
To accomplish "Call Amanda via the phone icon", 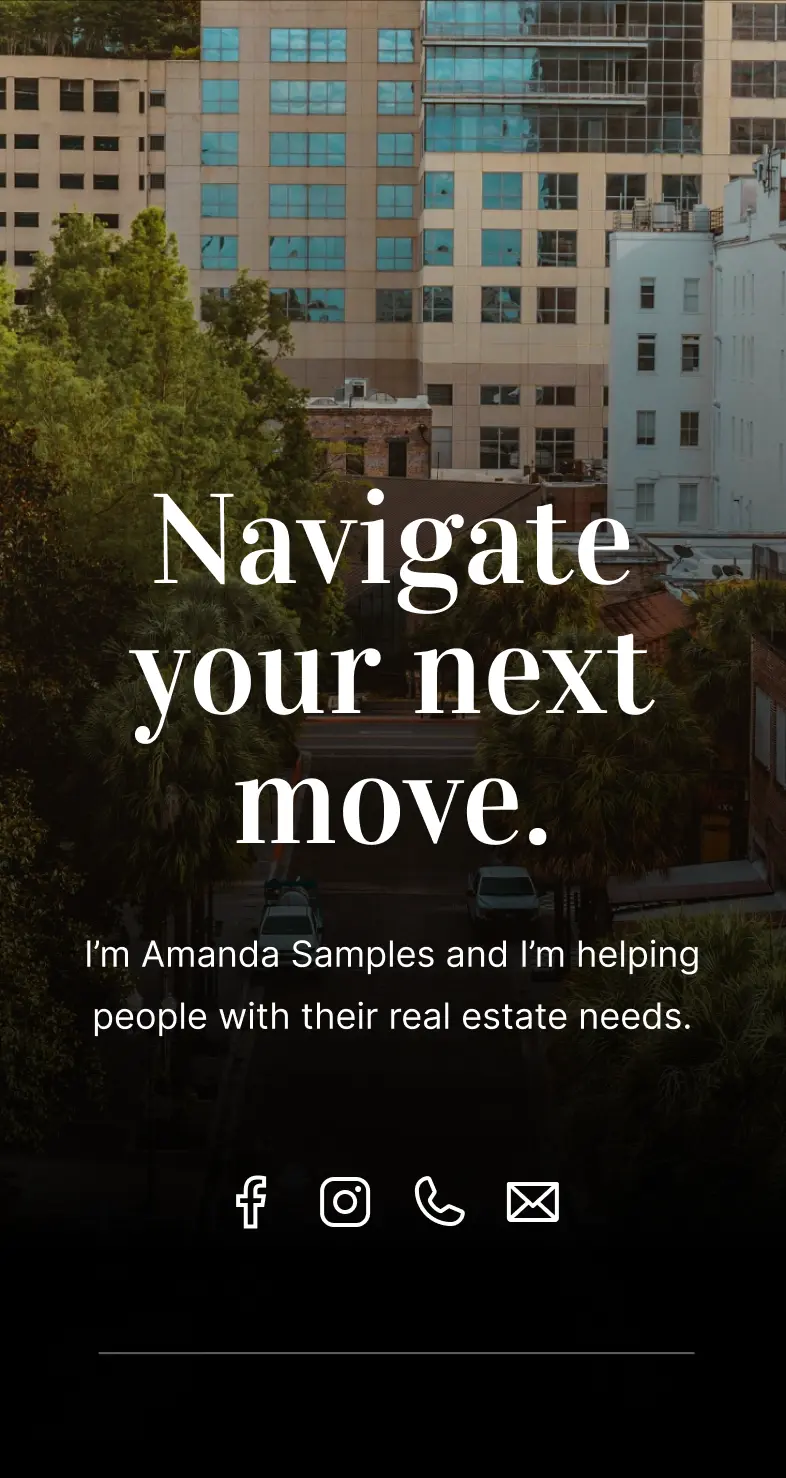I will click(439, 1201).
